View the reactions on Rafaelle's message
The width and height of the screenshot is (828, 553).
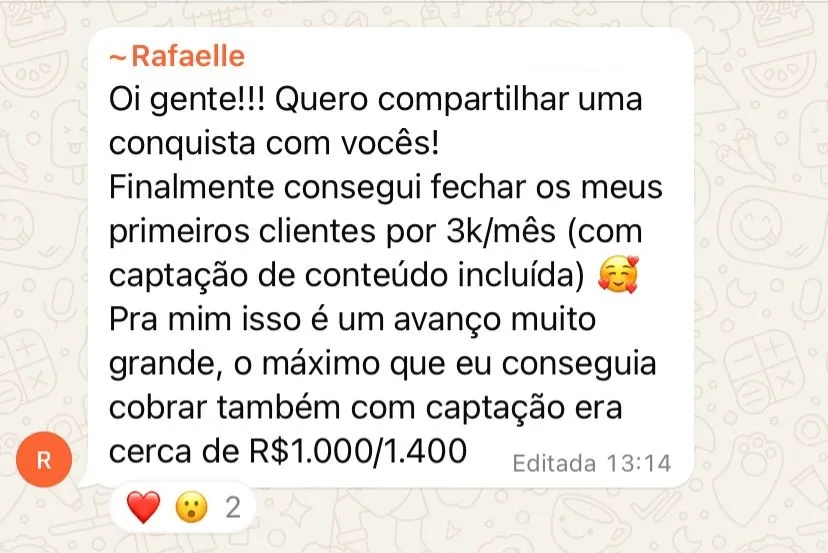(185, 508)
